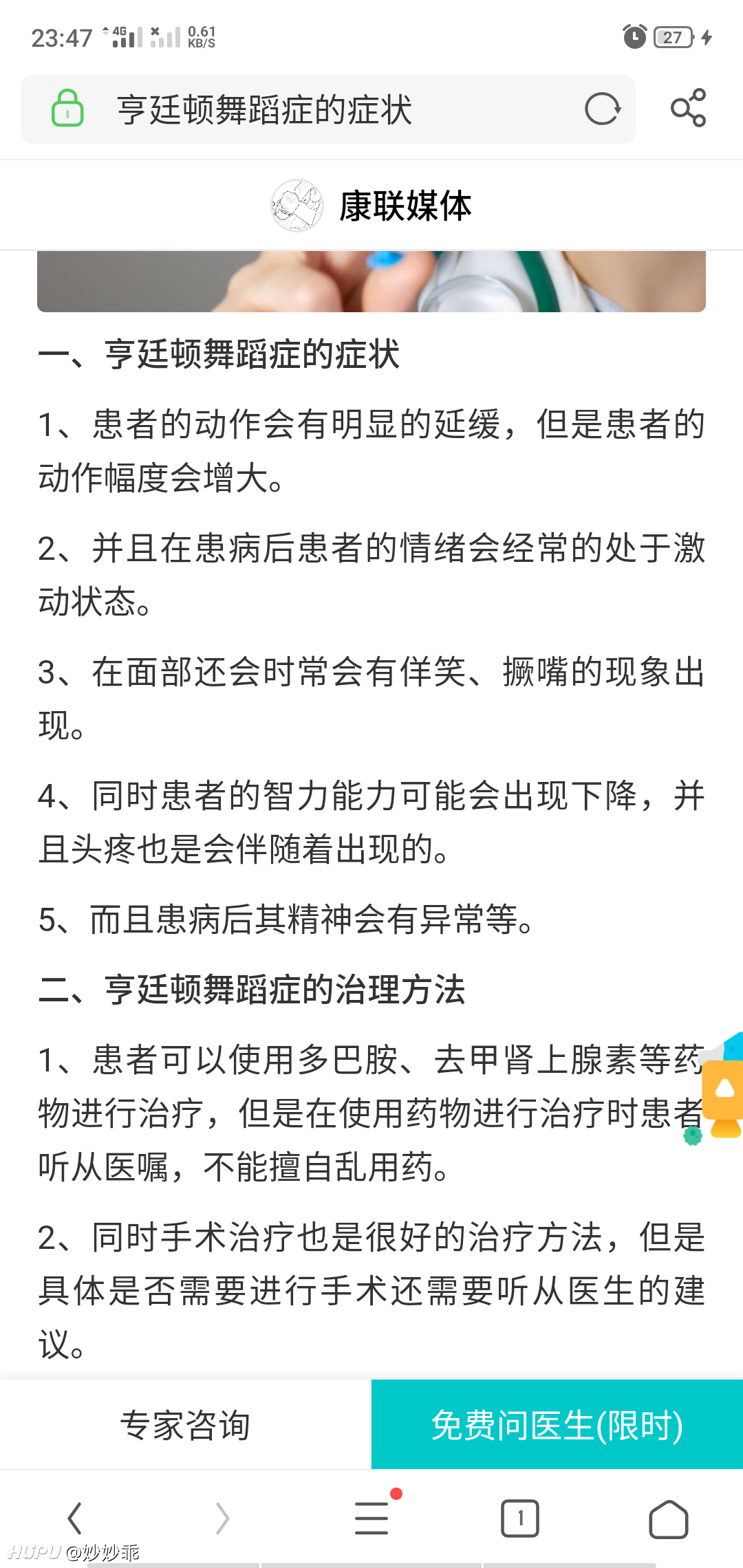Reload the page with the refresh icon

[x=603, y=109]
